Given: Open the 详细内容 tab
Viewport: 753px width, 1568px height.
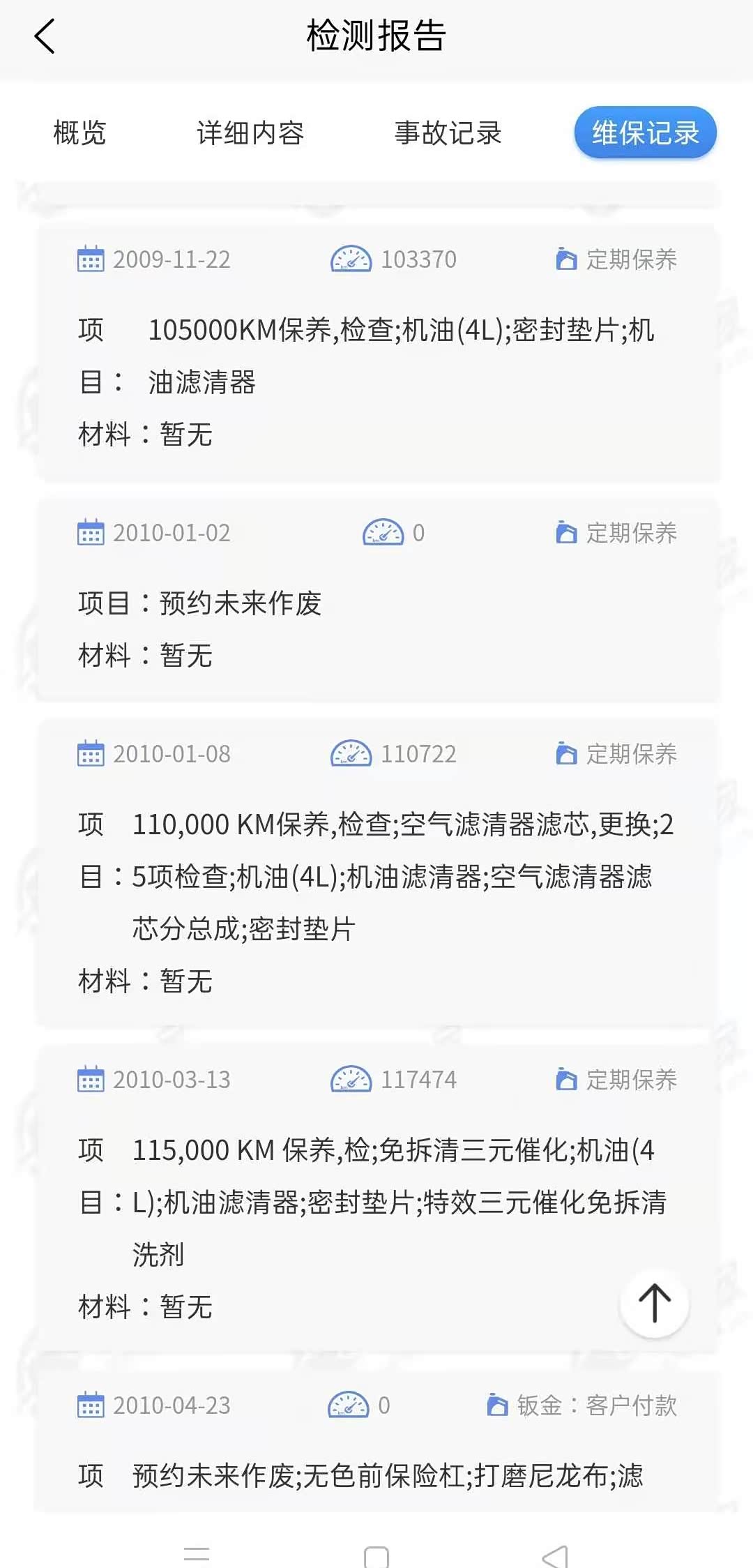Looking at the screenshot, I should tap(250, 133).
